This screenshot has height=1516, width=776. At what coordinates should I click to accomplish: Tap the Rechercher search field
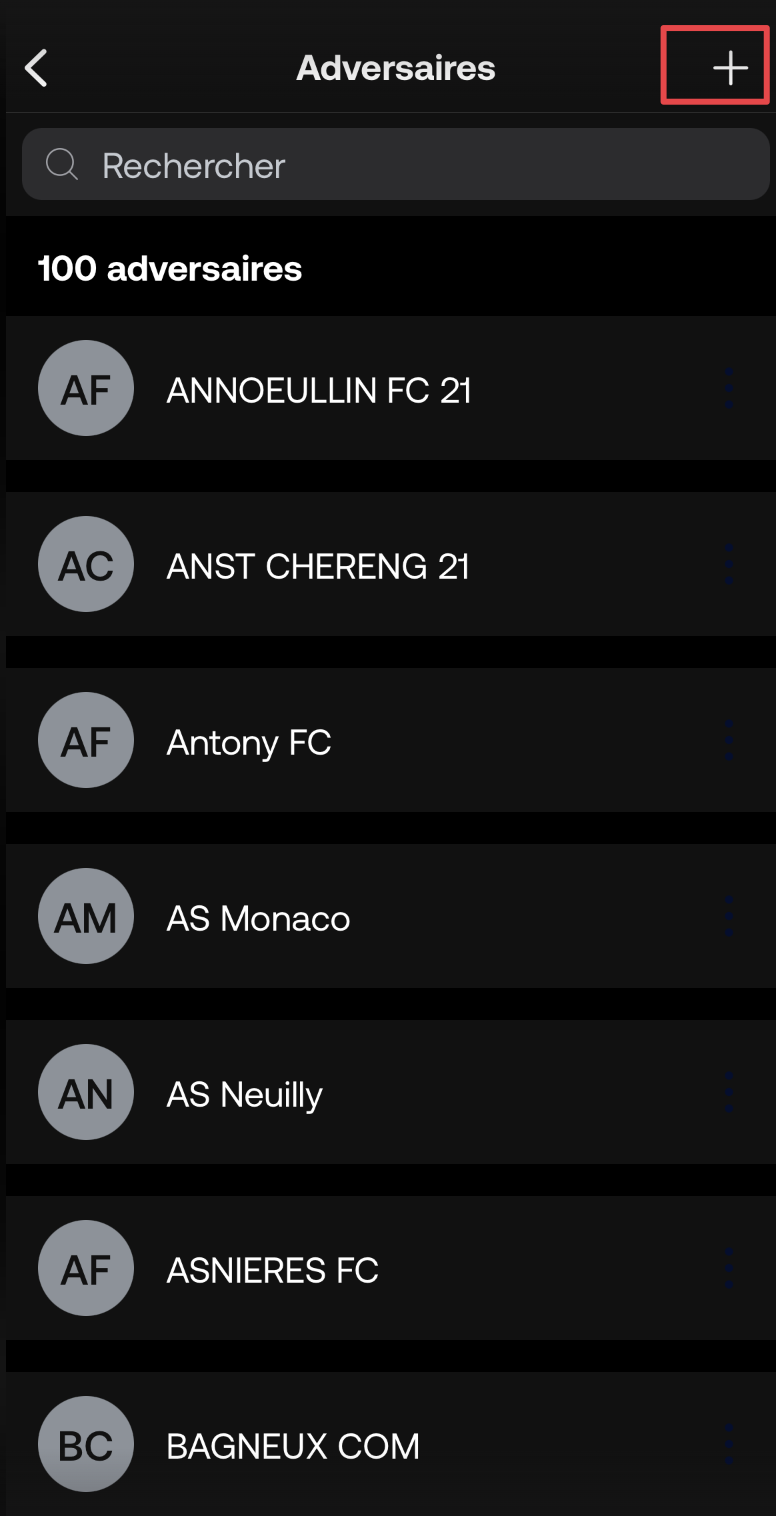click(396, 165)
